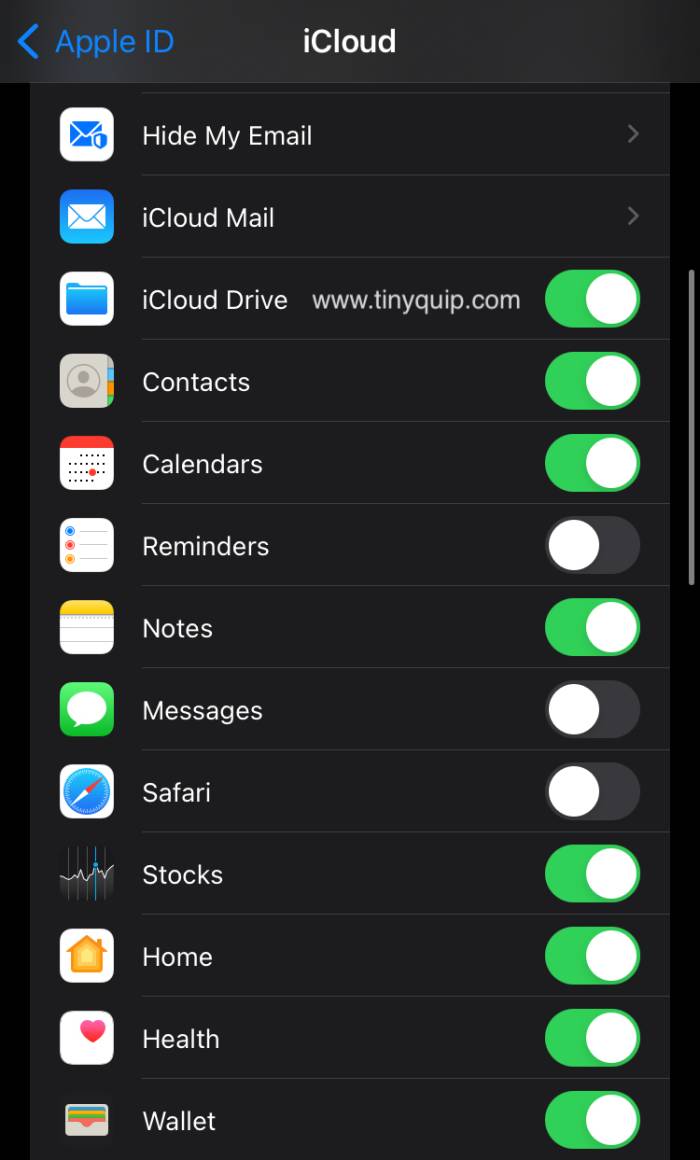The width and height of the screenshot is (700, 1160).
Task: Turn off iCloud Drive sync
Action: click(x=592, y=299)
